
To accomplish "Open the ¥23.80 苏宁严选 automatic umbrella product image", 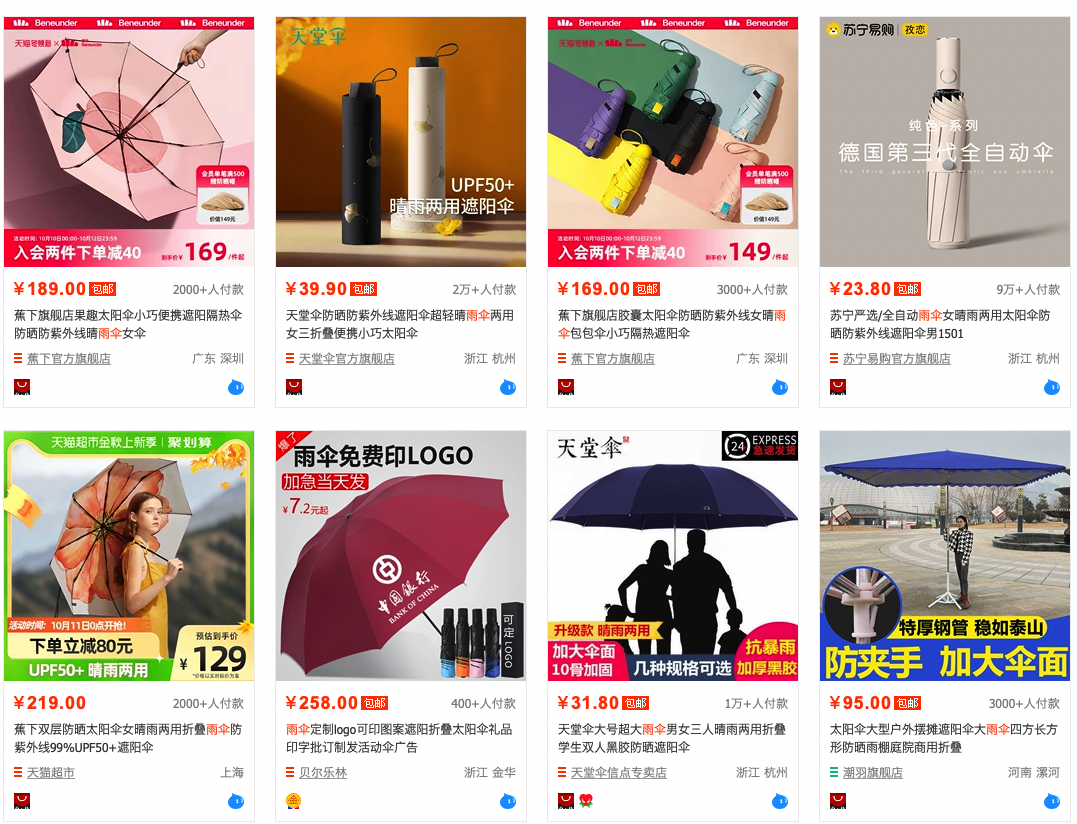I will [945, 141].
